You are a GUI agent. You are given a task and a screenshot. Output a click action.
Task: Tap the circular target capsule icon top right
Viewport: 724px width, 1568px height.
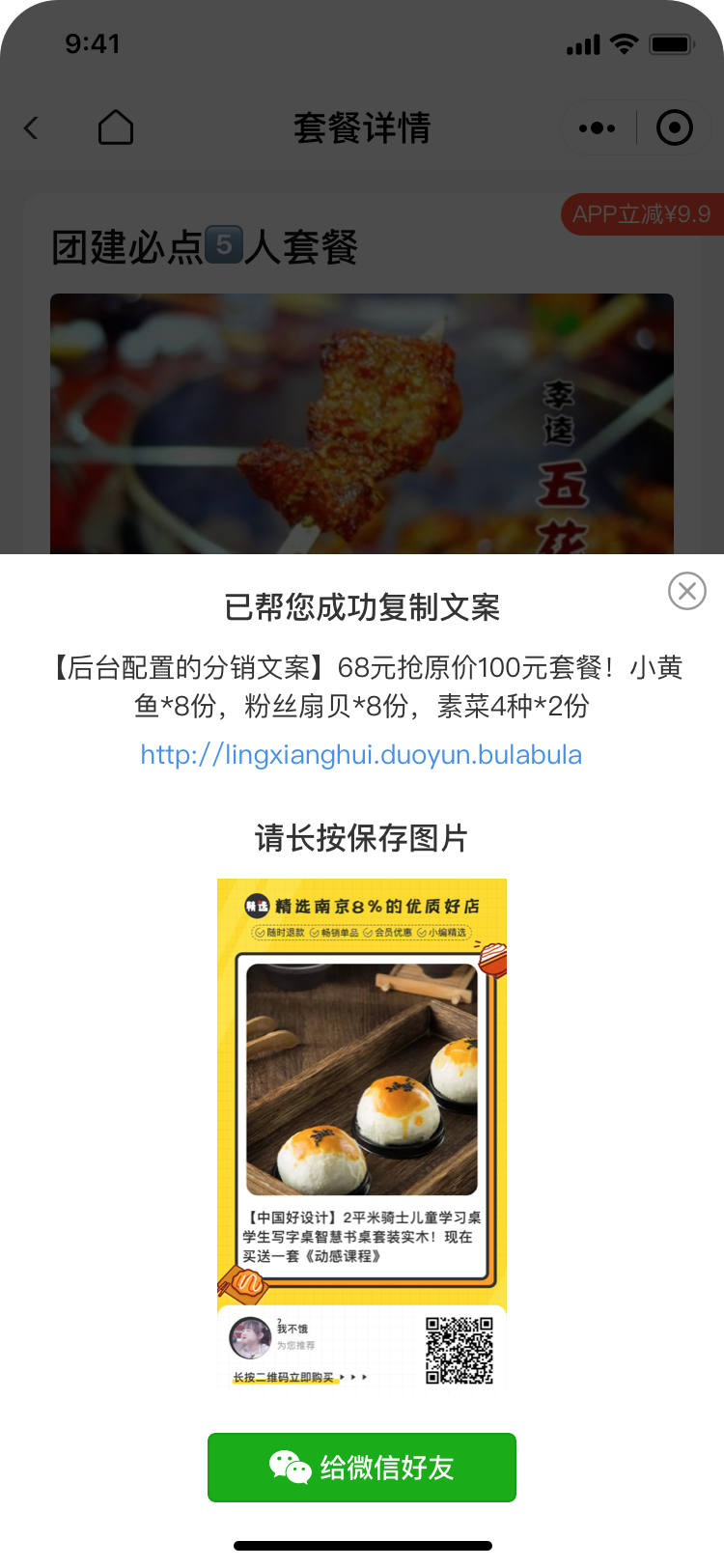click(x=674, y=127)
